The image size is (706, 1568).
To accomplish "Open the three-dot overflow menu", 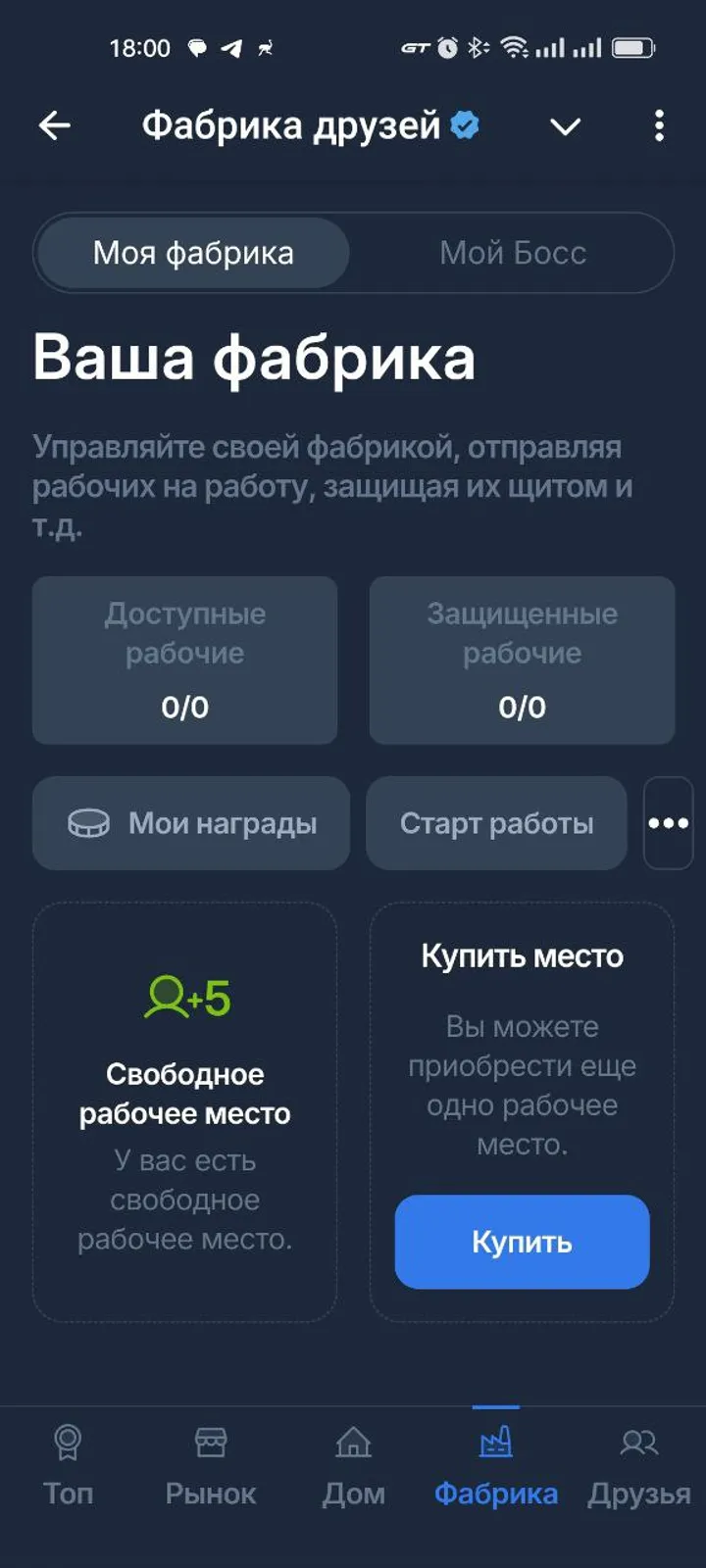I will point(658,125).
